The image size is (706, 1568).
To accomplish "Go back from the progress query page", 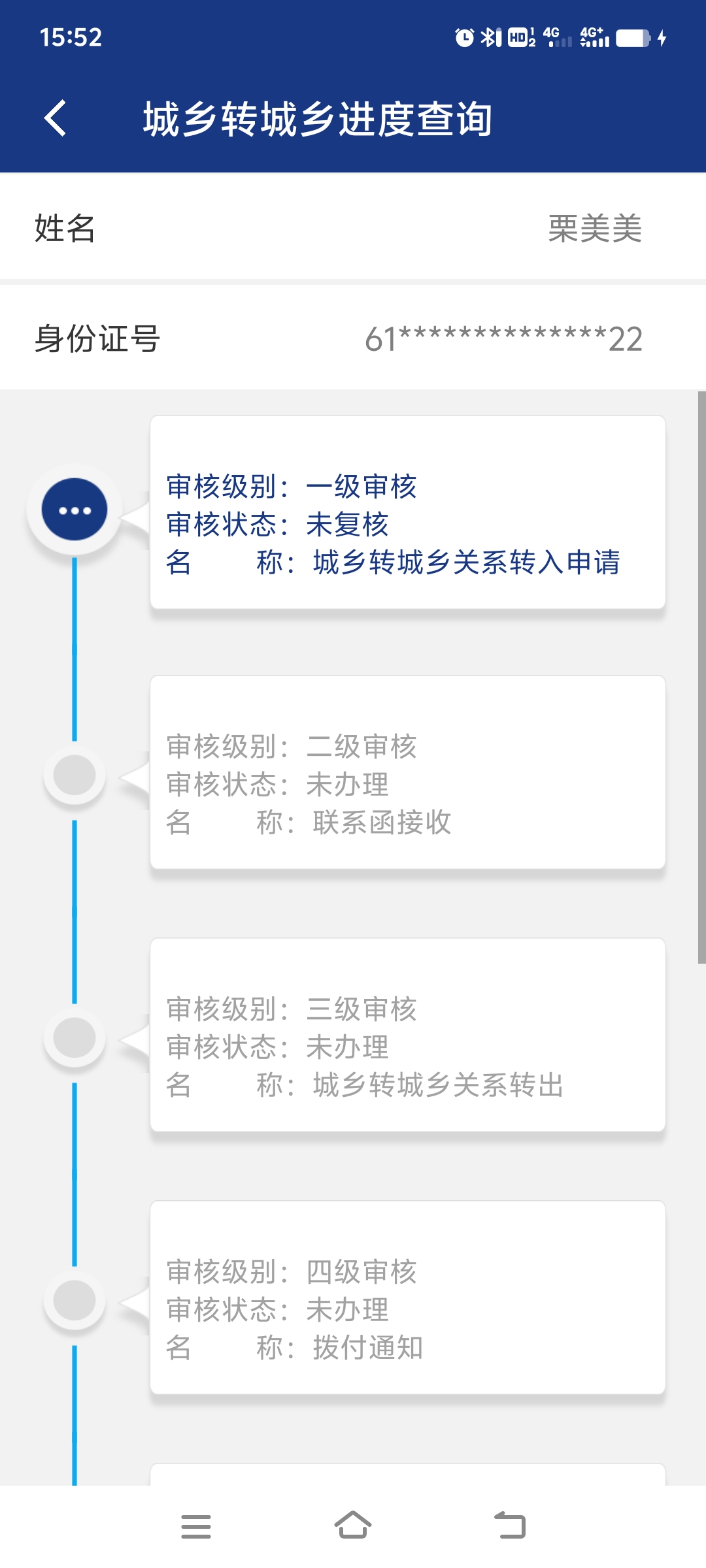I will tap(56, 118).
